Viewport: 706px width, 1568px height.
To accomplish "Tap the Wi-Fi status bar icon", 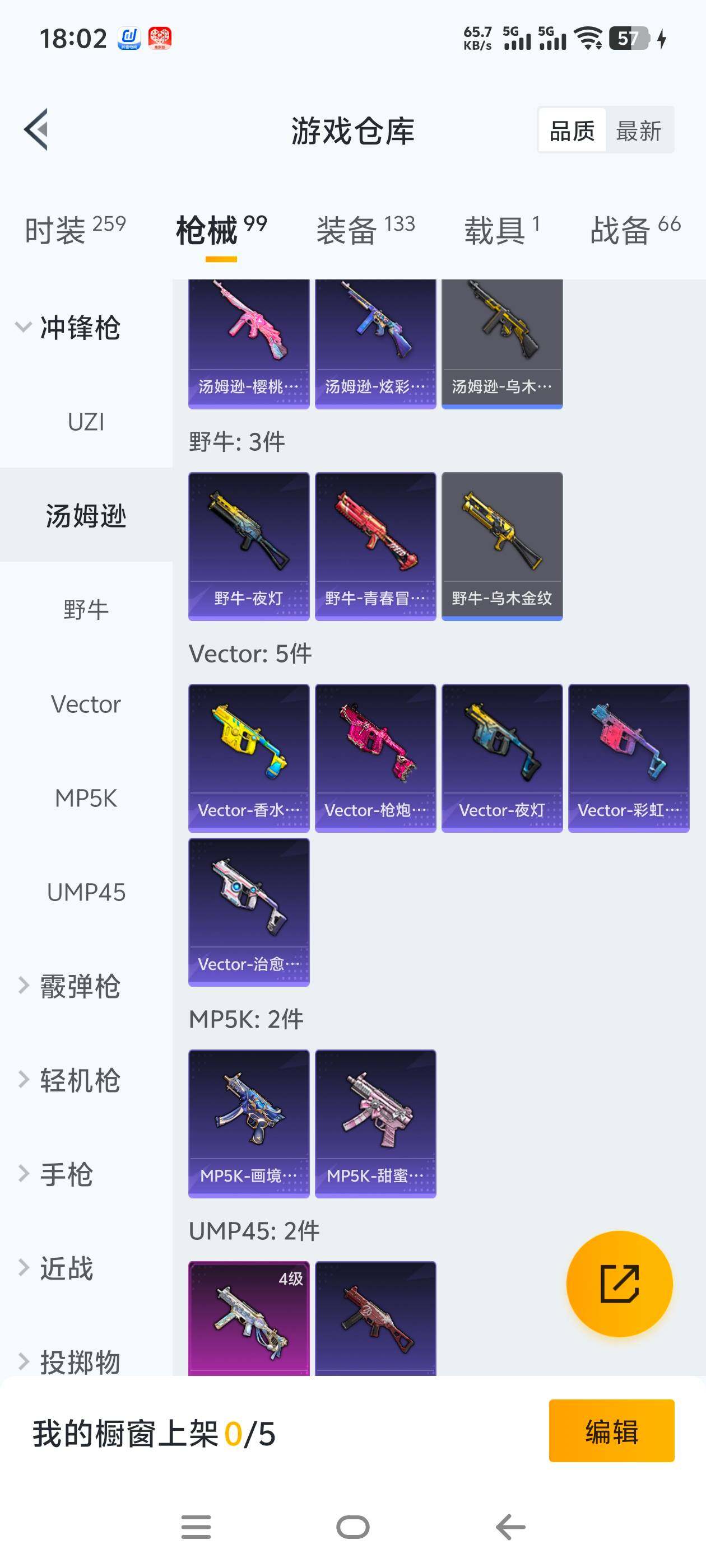I will [x=587, y=38].
